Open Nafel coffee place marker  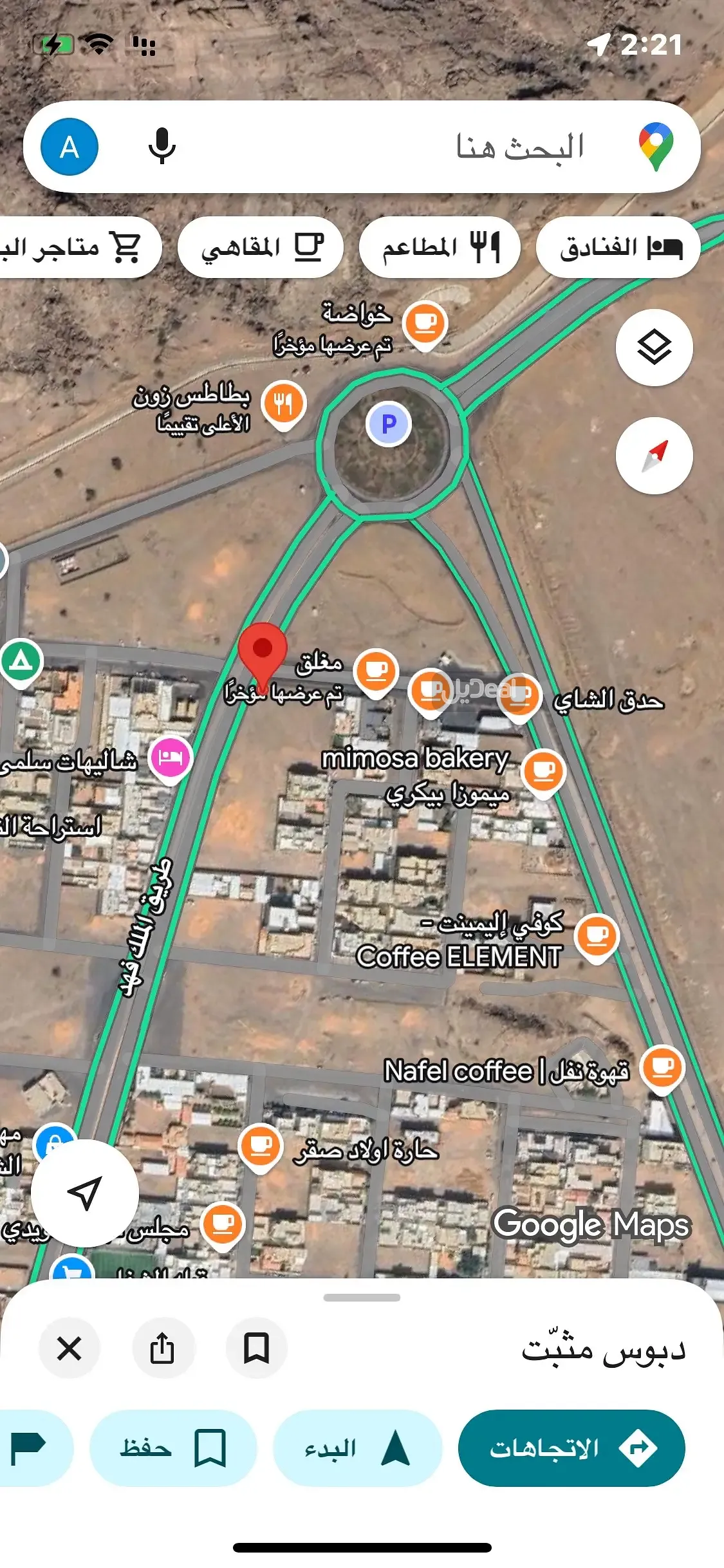click(663, 1067)
